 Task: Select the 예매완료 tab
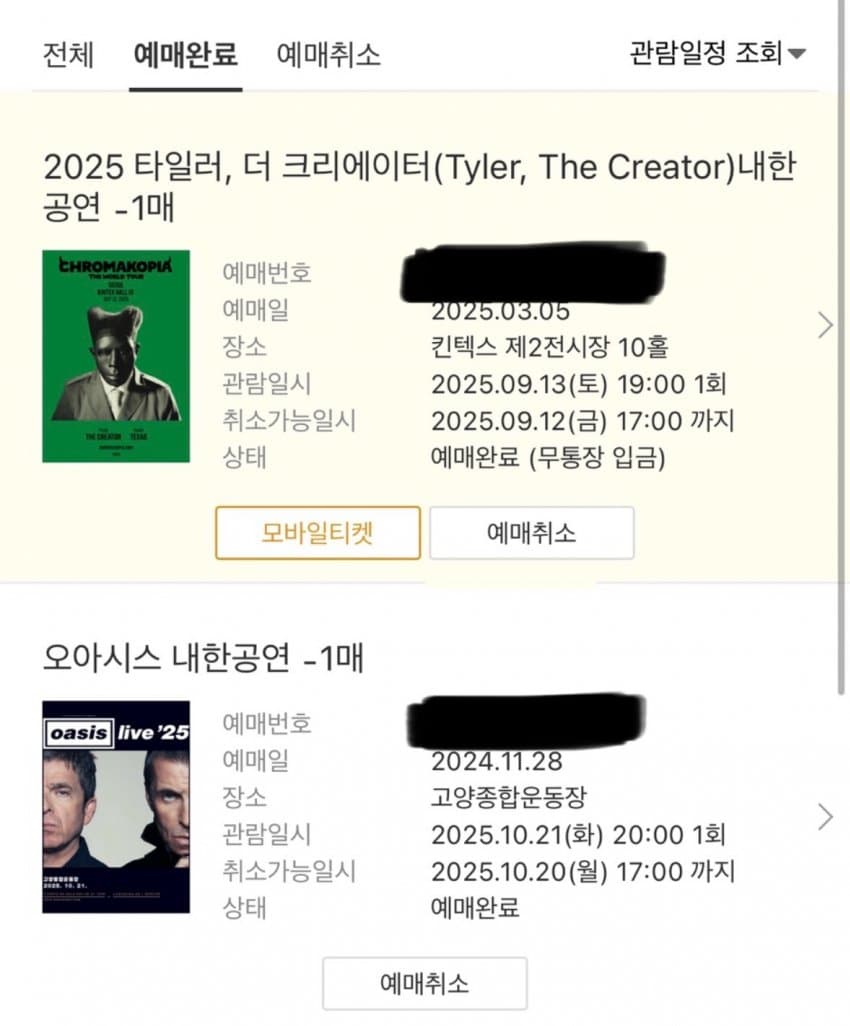coord(185,53)
